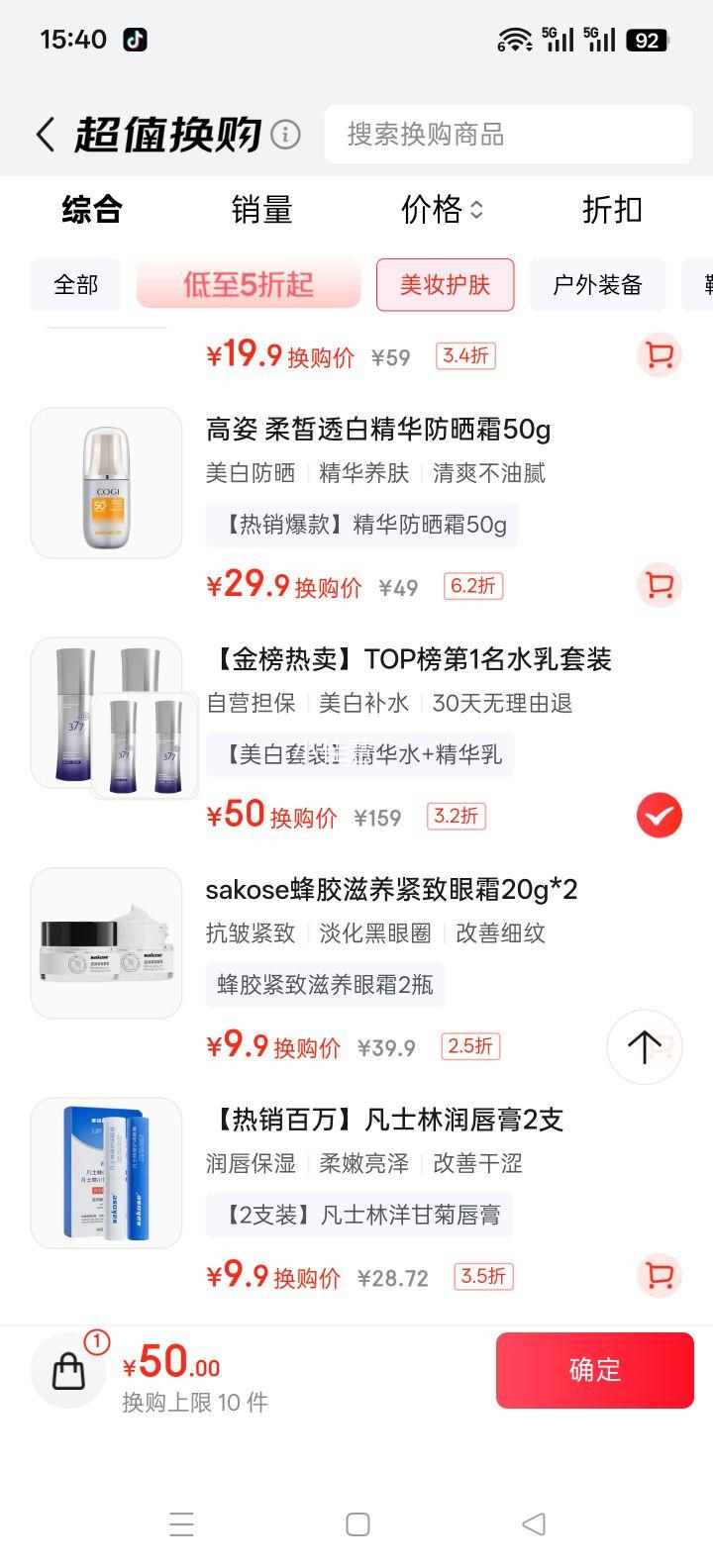Open sakose蜂胶滋养紧致眼霜 product
Viewport: 713px width, 1568px height.
[x=391, y=890]
